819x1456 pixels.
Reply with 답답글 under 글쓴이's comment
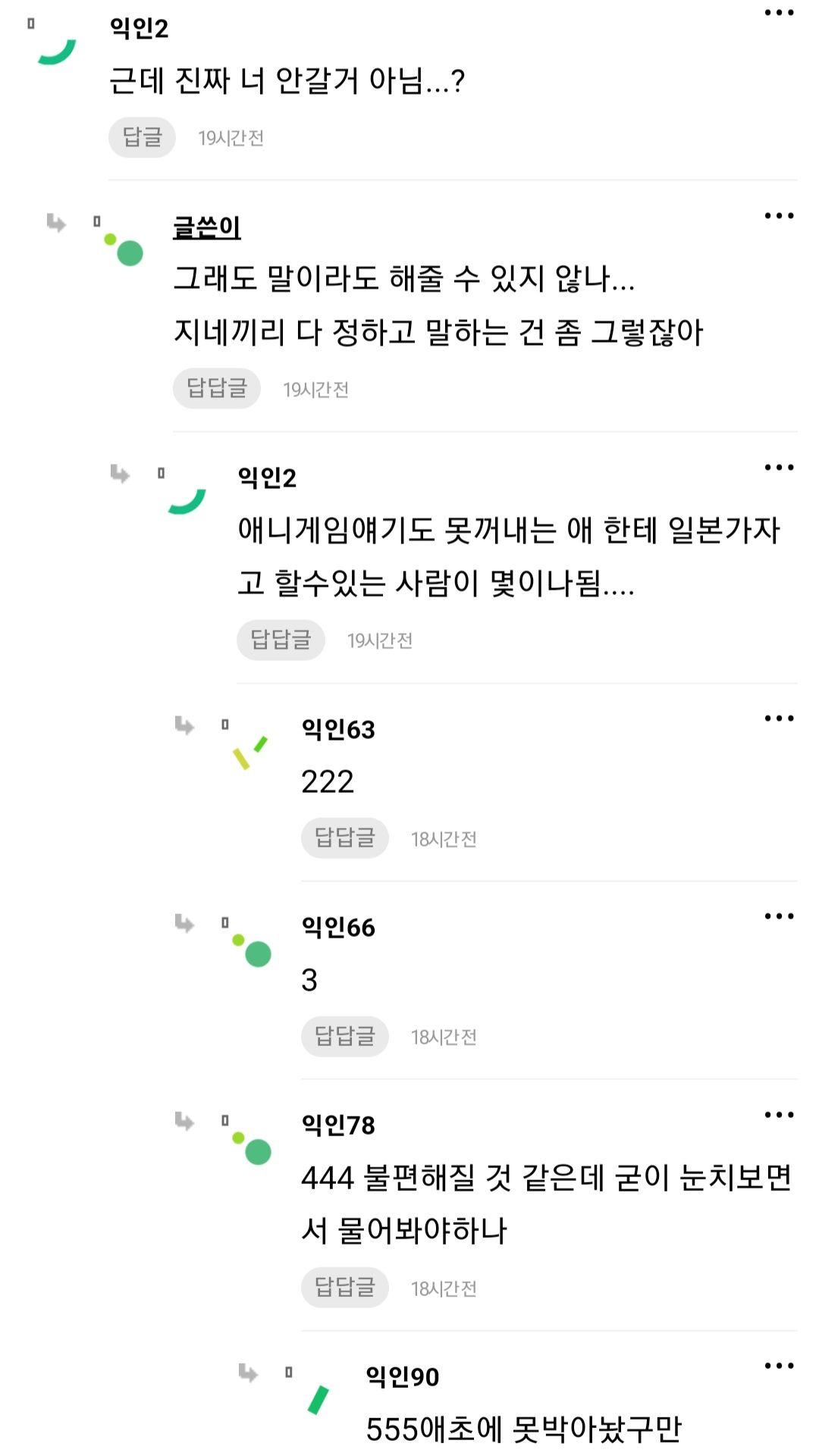point(217,388)
